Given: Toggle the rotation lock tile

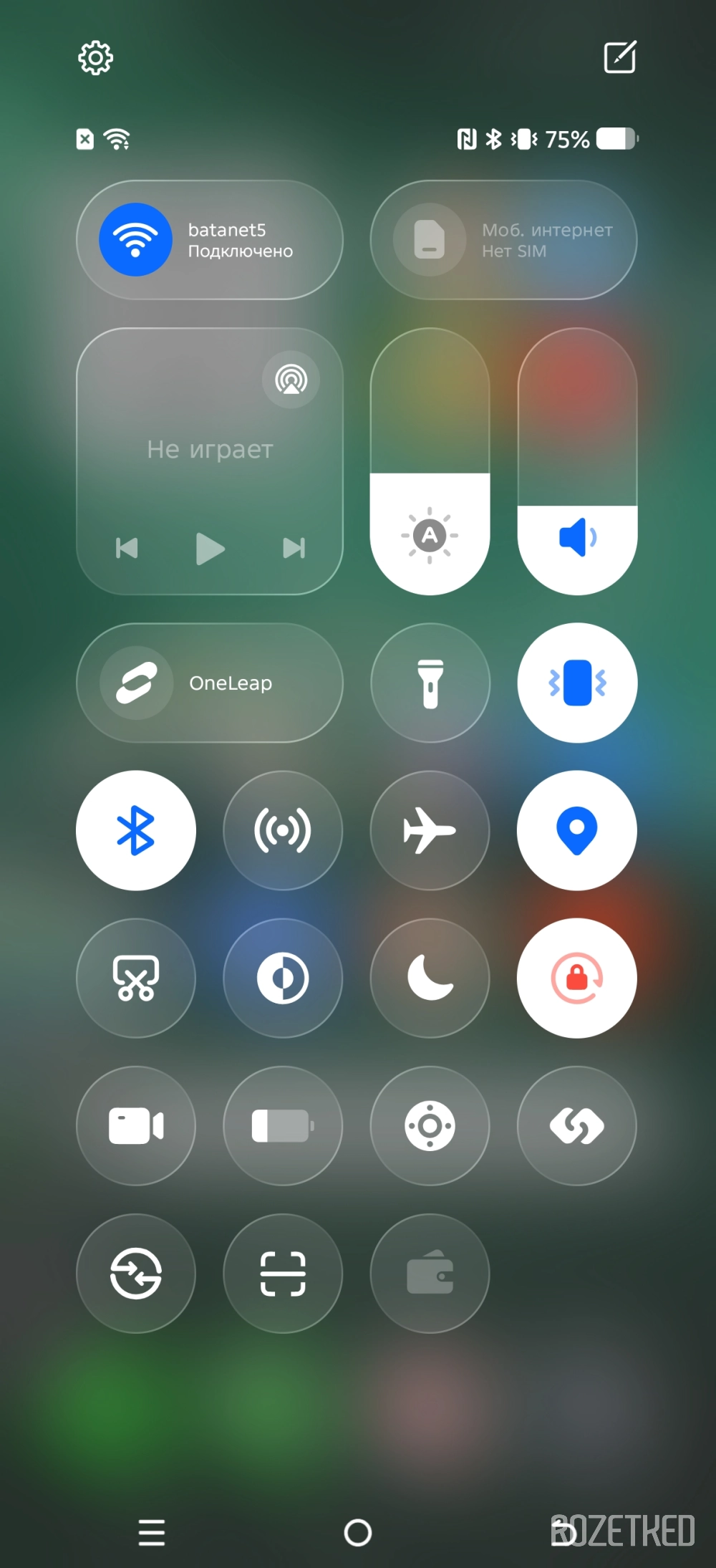Looking at the screenshot, I should tap(577, 978).
